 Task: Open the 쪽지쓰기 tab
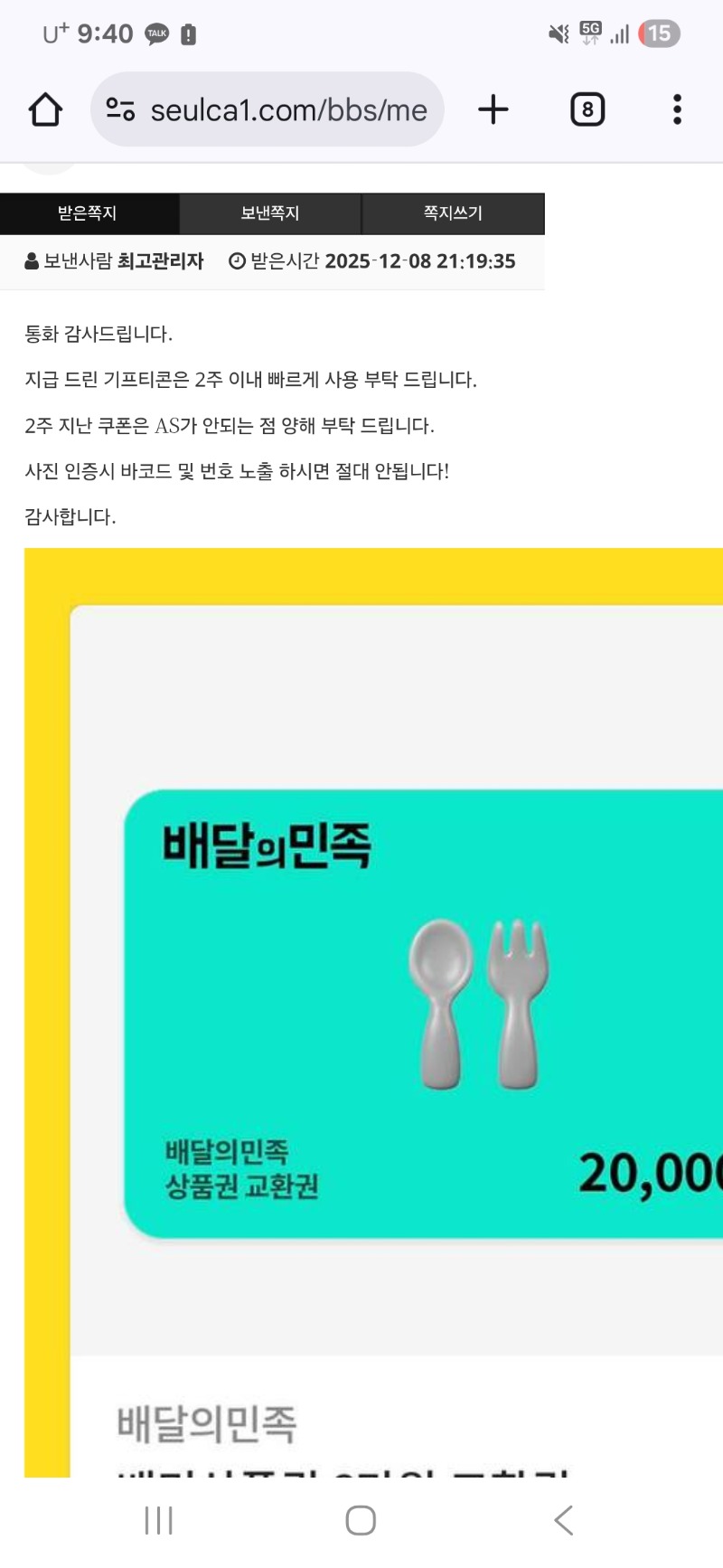click(x=453, y=213)
